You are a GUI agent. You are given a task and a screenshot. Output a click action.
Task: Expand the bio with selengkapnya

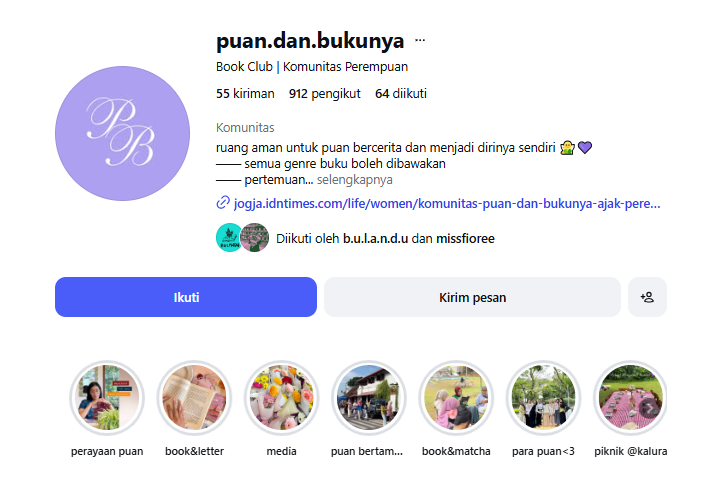[354, 180]
